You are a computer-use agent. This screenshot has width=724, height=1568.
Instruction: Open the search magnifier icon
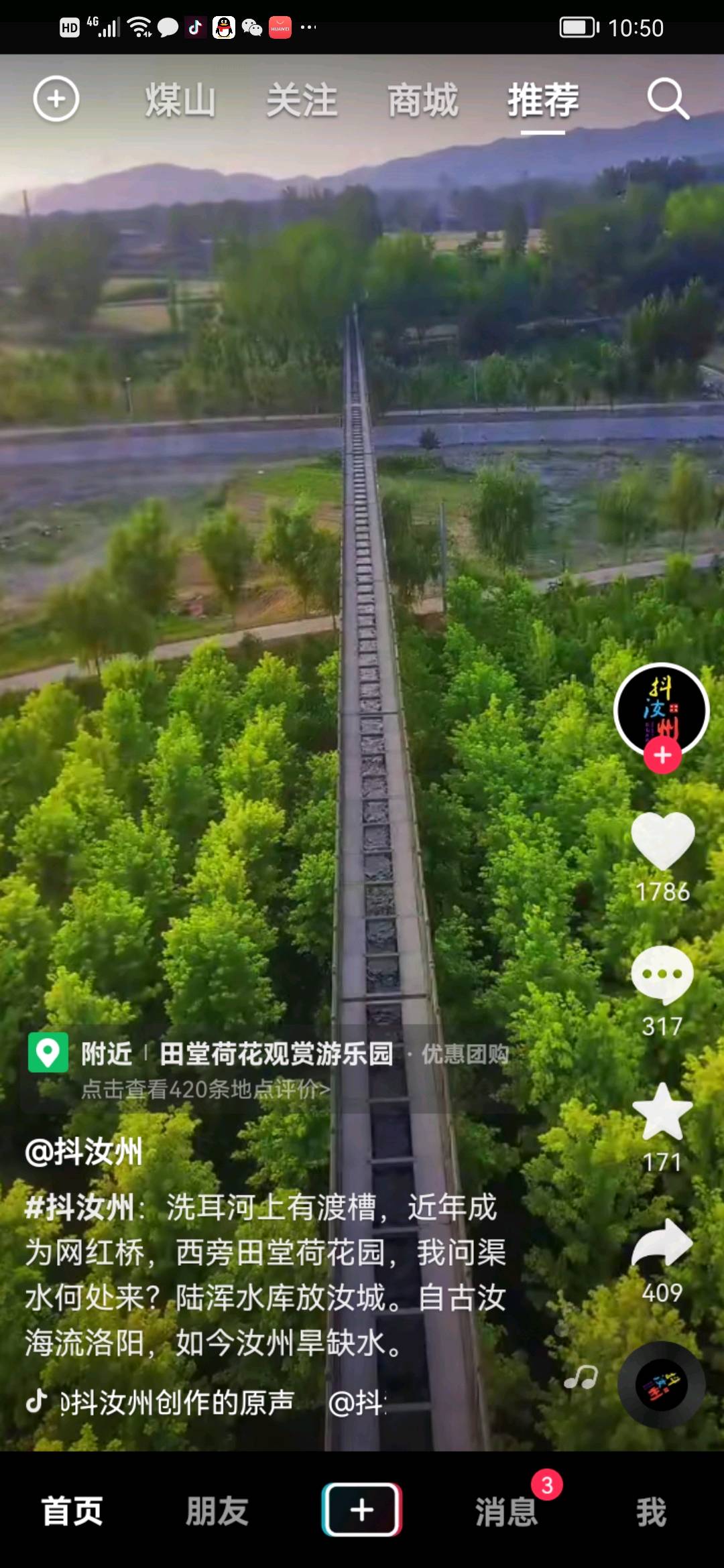click(668, 99)
